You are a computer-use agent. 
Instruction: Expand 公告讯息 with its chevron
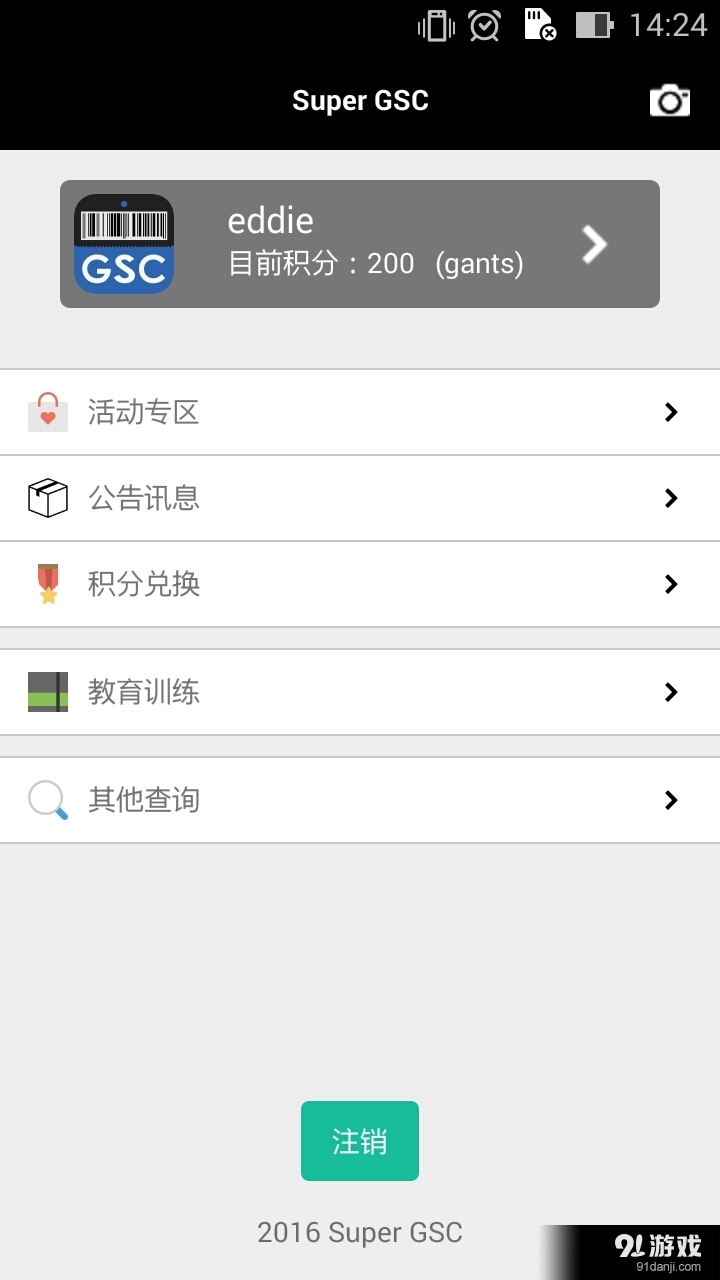670,498
